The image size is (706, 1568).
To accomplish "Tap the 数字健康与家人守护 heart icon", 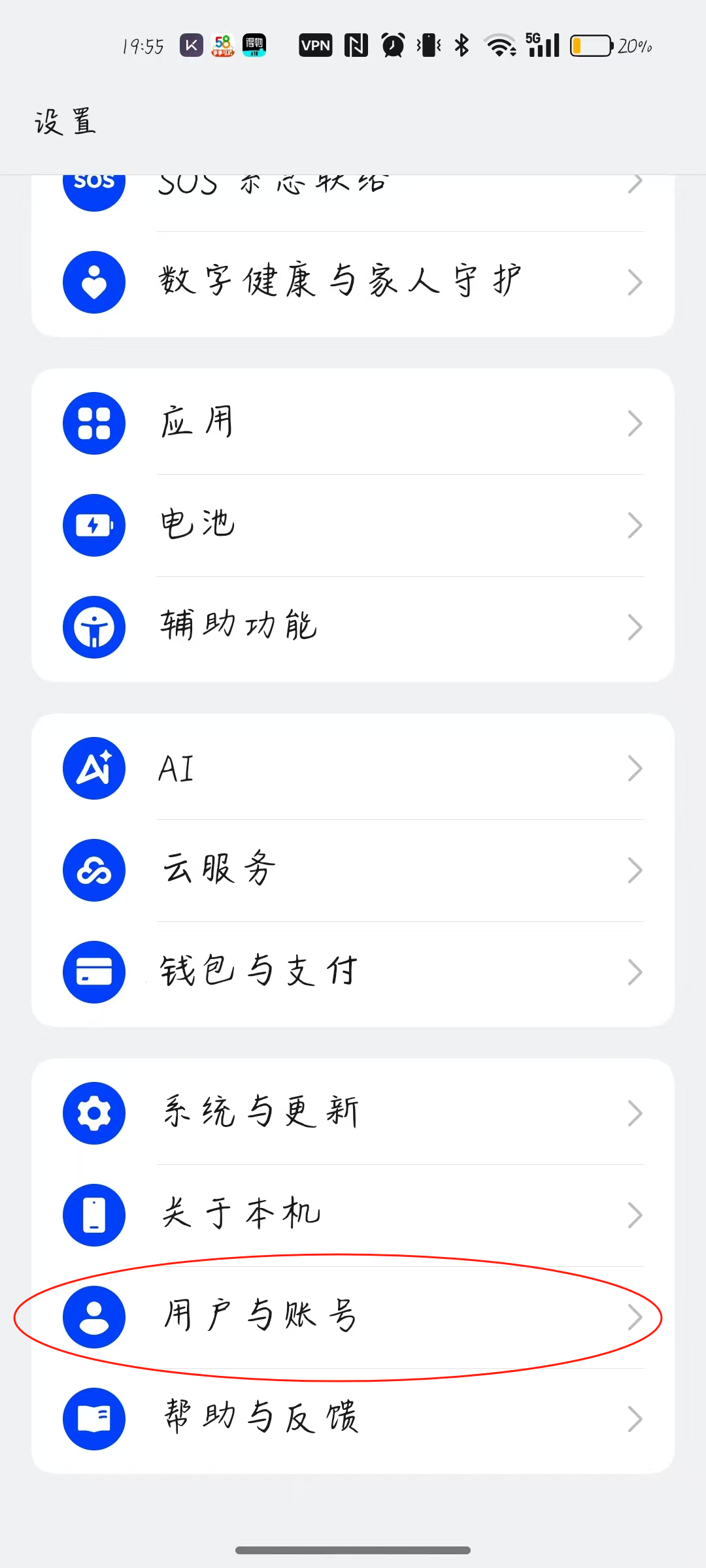I will [93, 282].
